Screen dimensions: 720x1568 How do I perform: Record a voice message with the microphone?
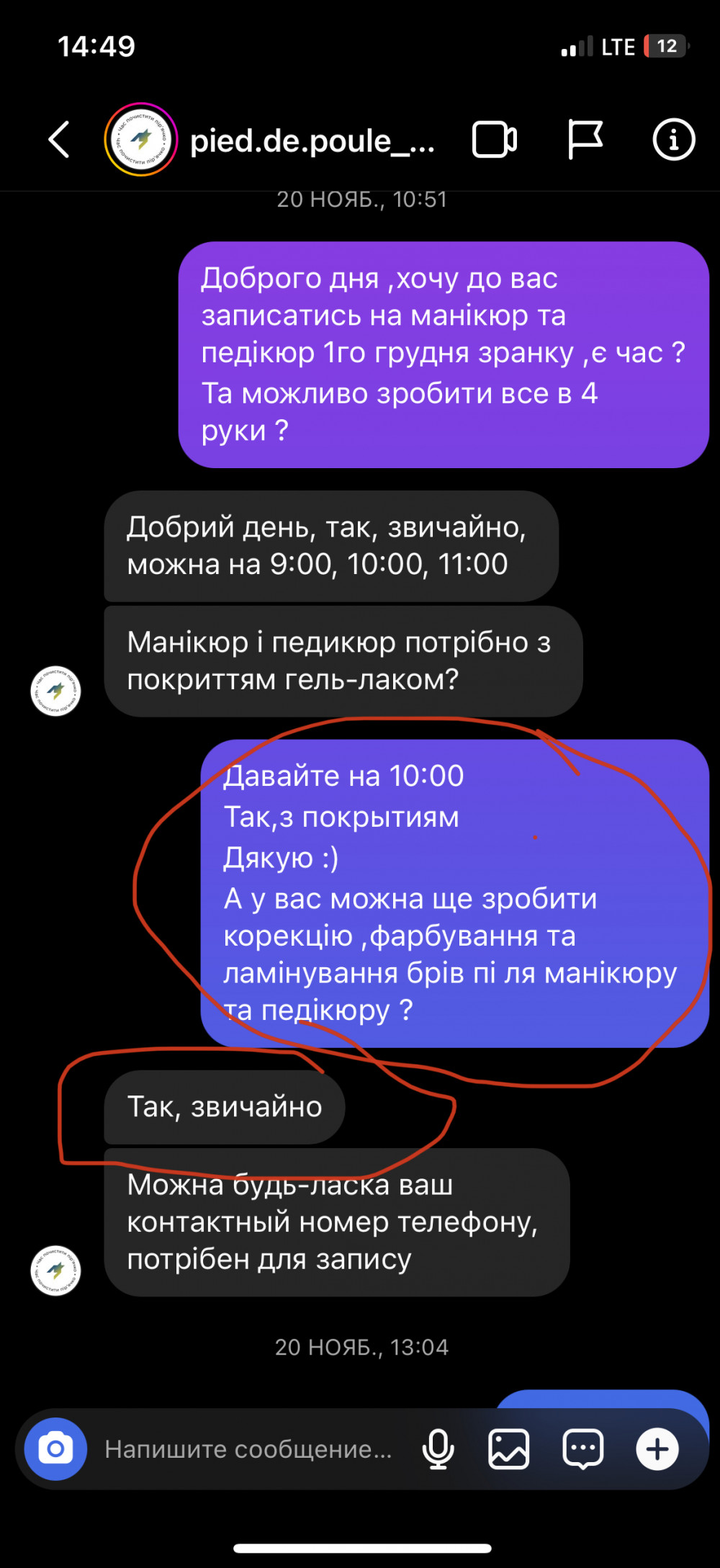pos(438,1449)
